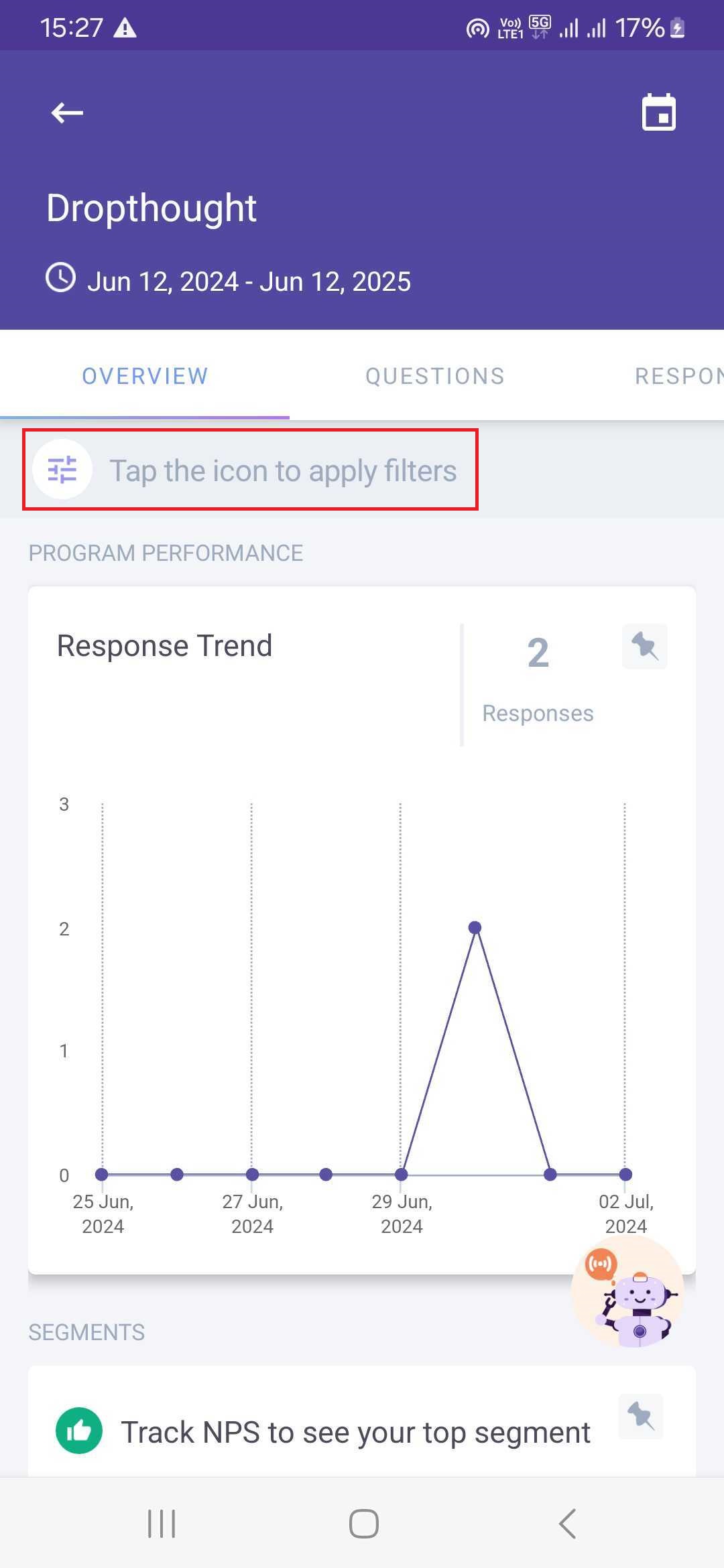Viewport: 724px width, 1568px height.
Task: Select the peak data point on the chart
Action: point(476,926)
